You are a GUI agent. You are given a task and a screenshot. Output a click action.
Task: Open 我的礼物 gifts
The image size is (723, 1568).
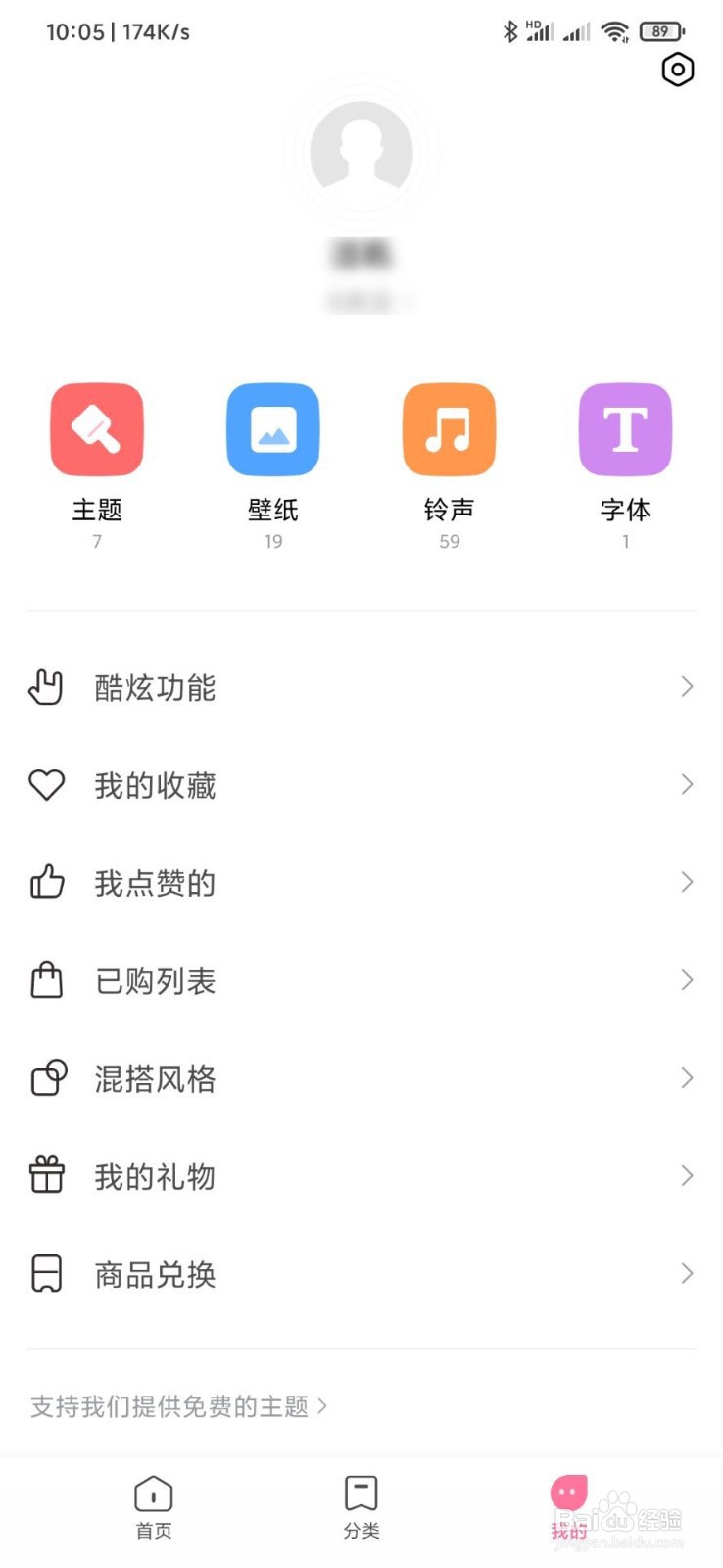click(361, 1177)
